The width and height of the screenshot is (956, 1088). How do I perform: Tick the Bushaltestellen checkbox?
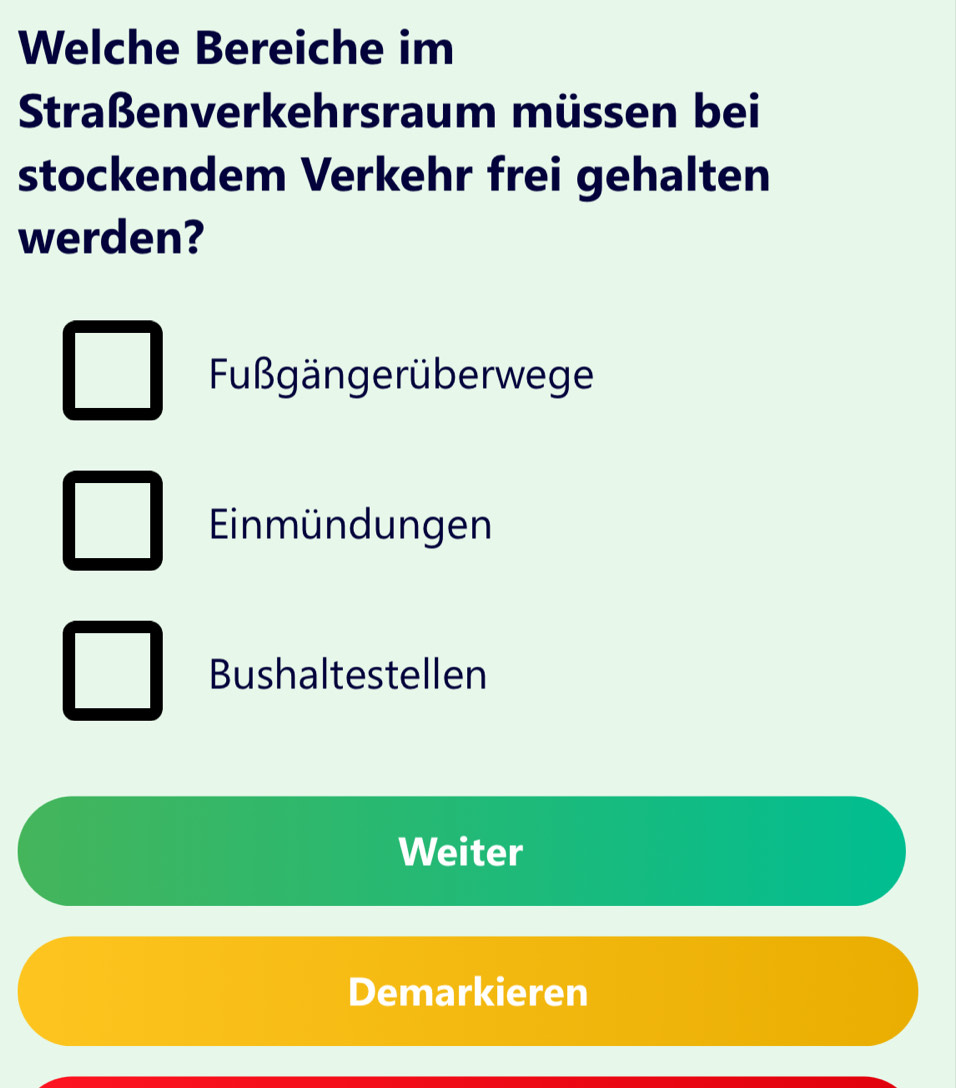coord(113,671)
